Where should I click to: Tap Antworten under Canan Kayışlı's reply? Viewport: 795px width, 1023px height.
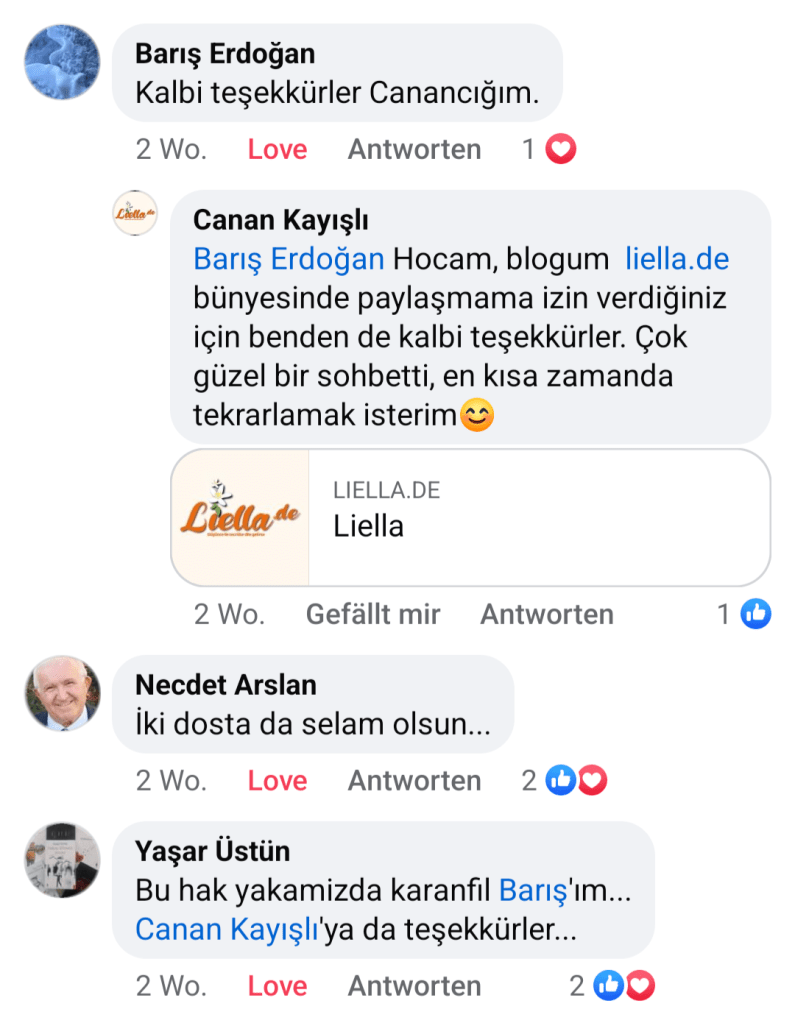coord(546,614)
